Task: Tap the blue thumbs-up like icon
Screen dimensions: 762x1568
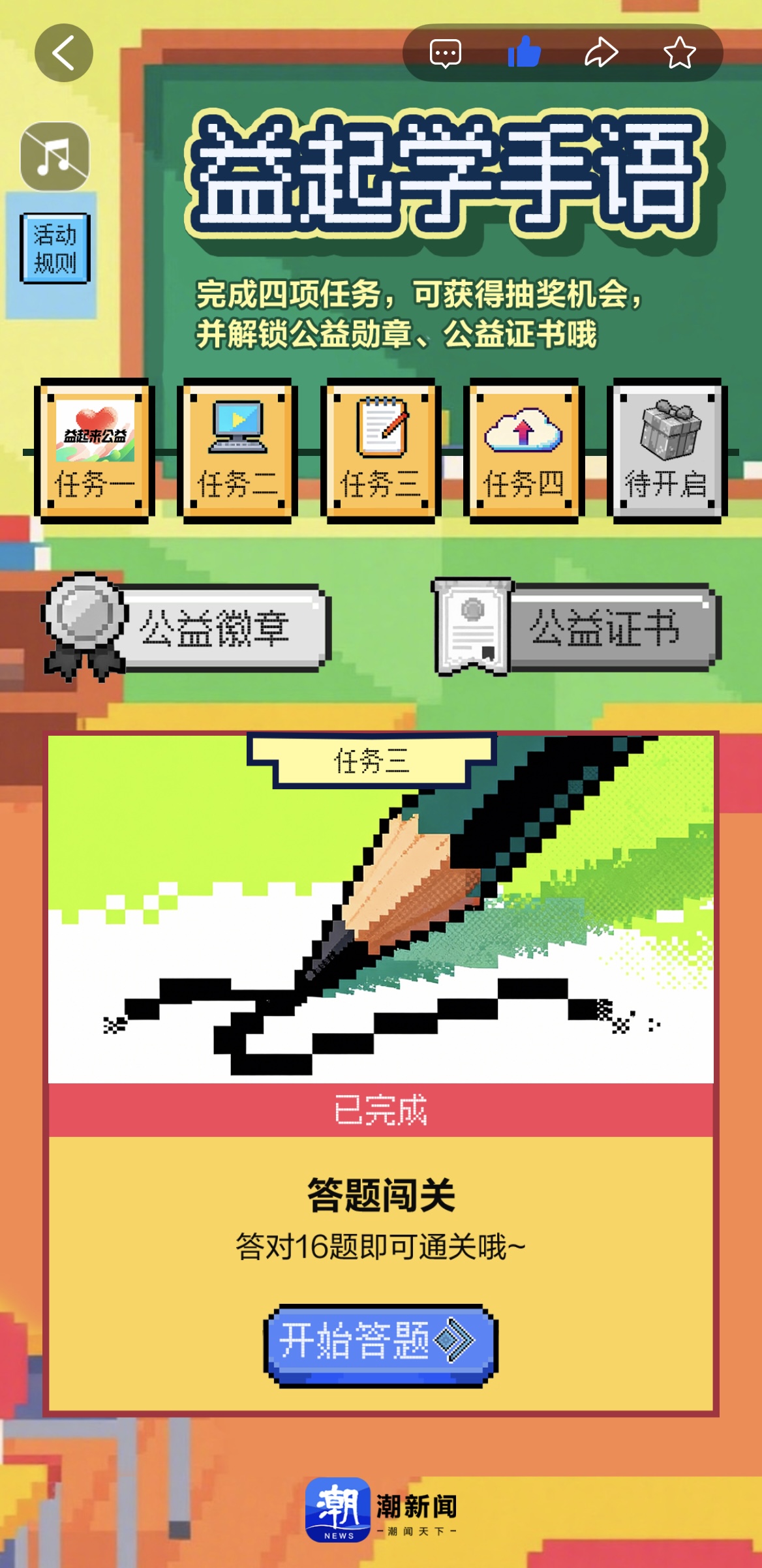Action: pyautogui.click(x=524, y=52)
